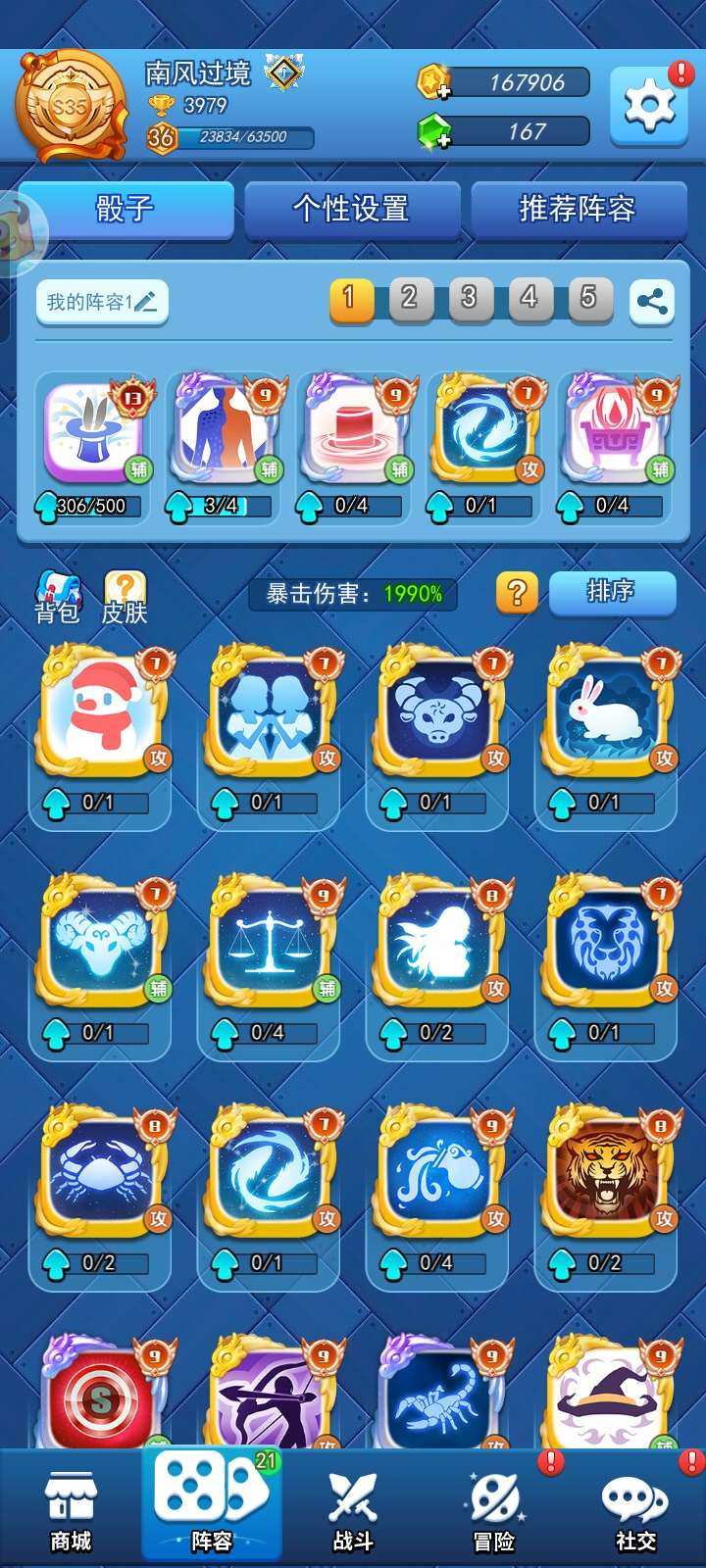Switch to lineup preset 5
Viewport: 706px width, 1568px height.
[x=589, y=300]
